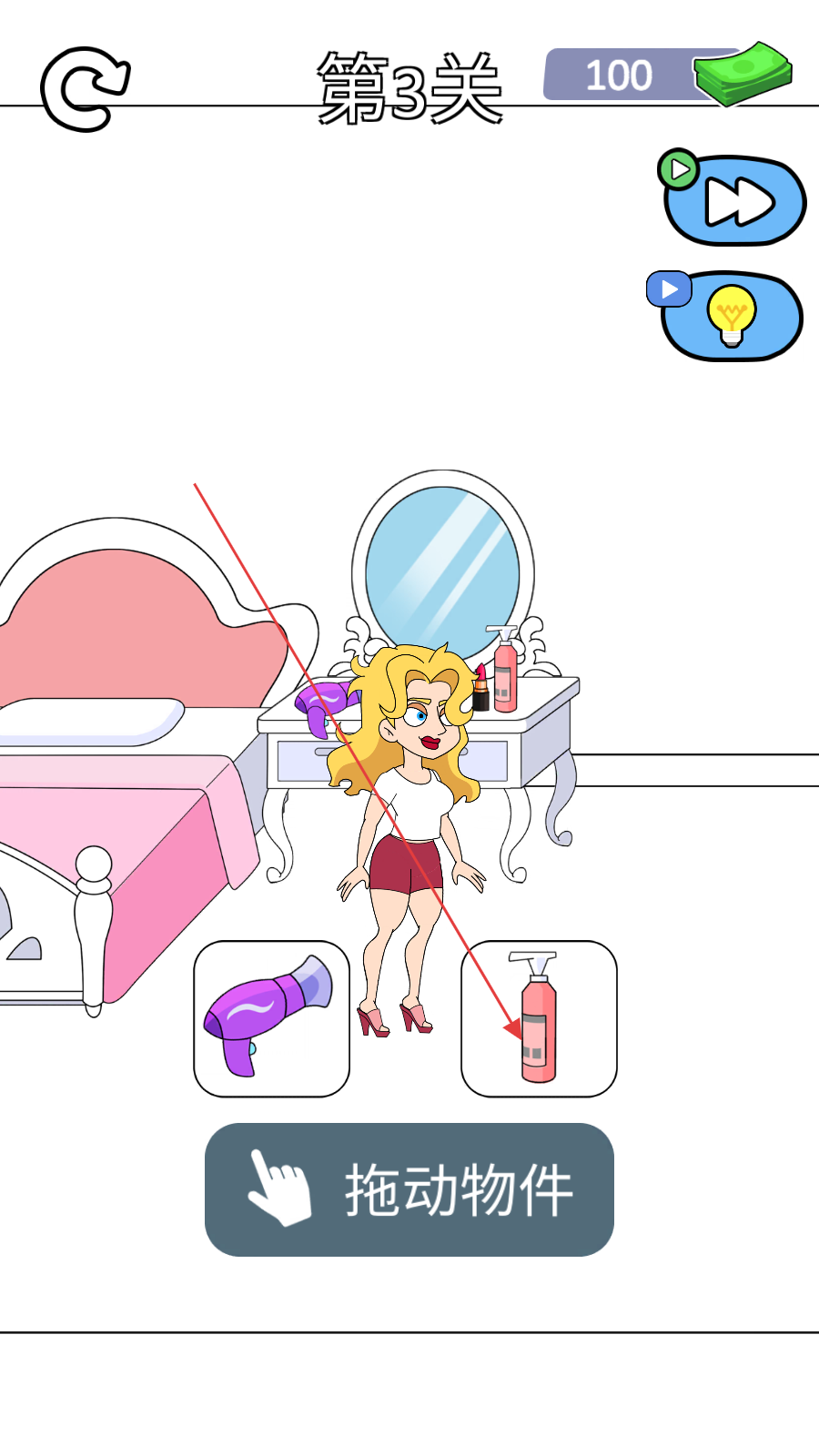The width and height of the screenshot is (819, 1456).
Task: Select the pink spray bottle item
Action: click(x=539, y=1018)
